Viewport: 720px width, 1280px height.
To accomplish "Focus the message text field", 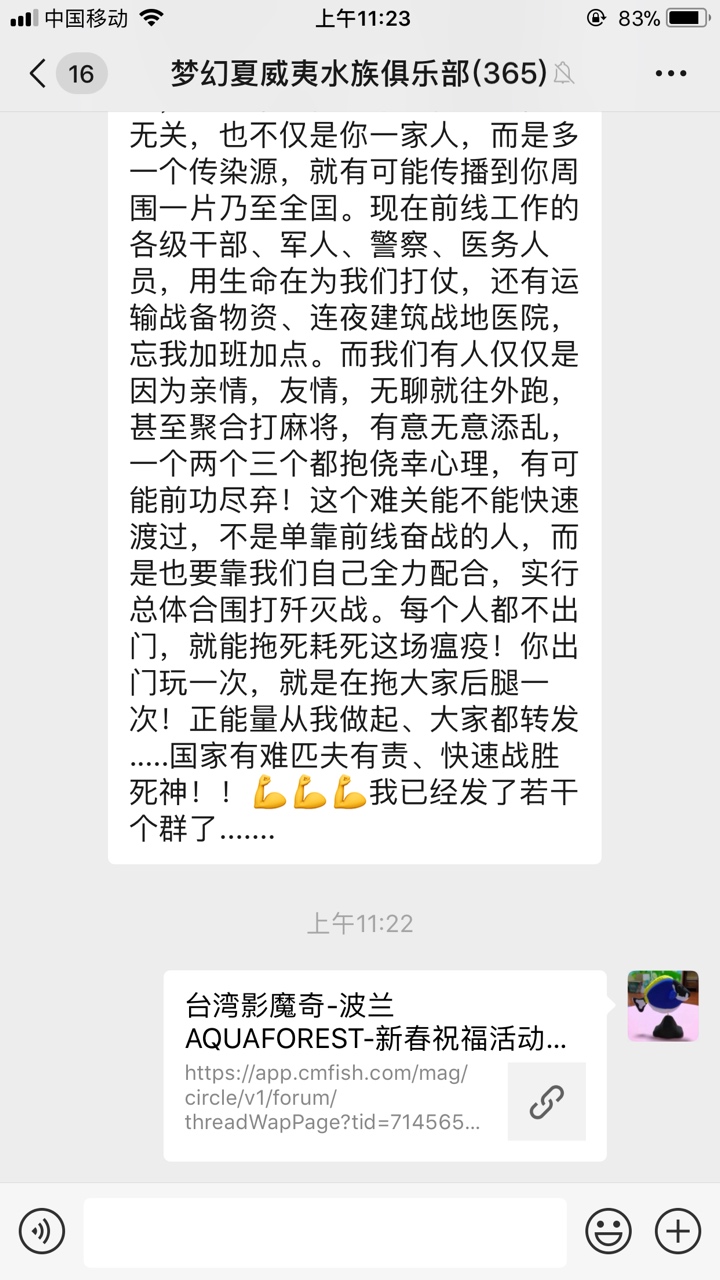I will pyautogui.click(x=325, y=1231).
